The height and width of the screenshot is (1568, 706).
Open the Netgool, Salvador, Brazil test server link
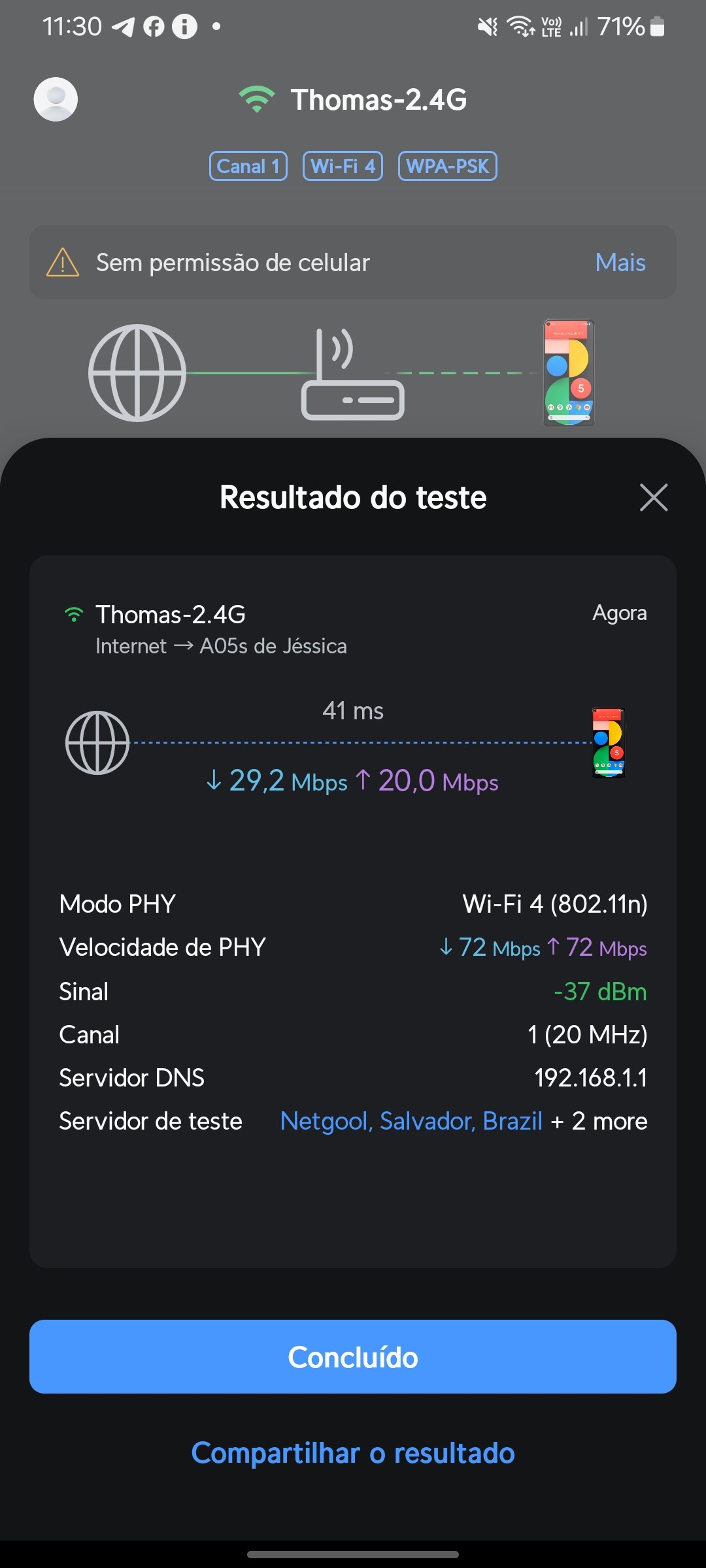tap(411, 1121)
